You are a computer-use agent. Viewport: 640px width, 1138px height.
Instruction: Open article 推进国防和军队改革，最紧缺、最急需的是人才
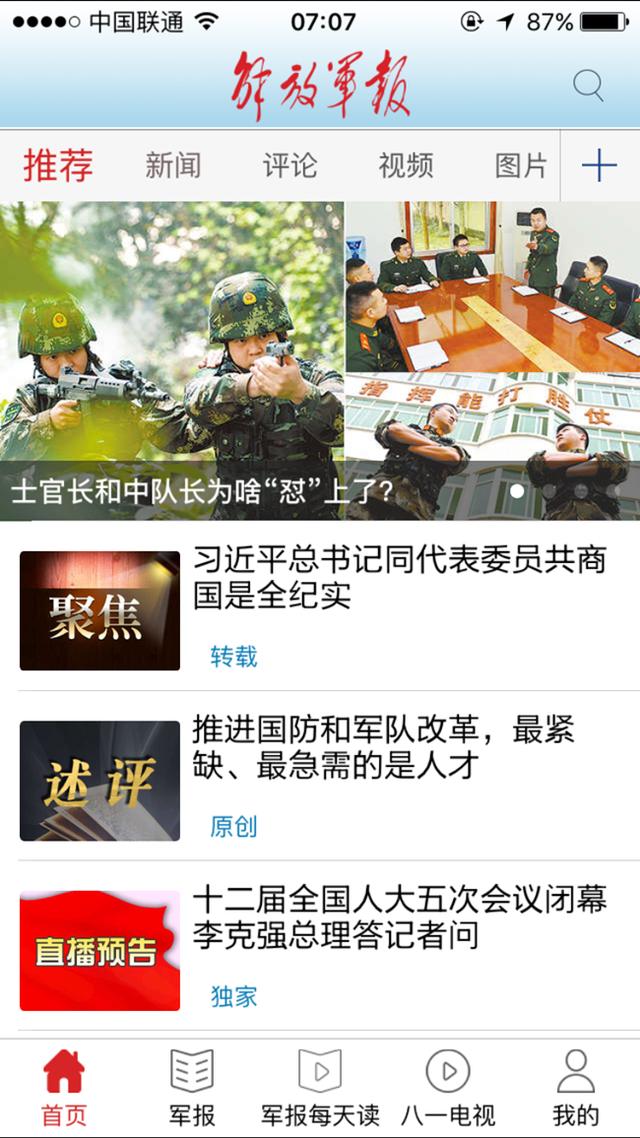400,748
